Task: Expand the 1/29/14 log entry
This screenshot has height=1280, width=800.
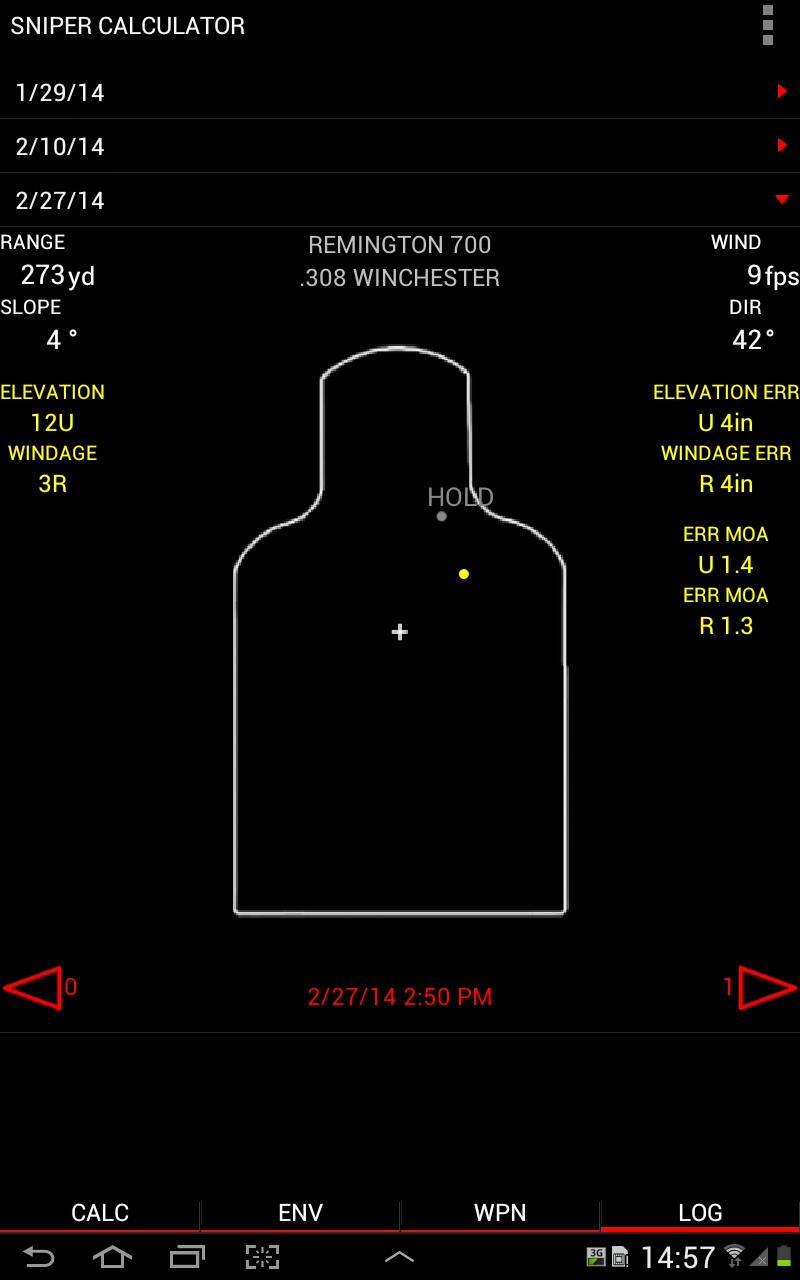Action: pyautogui.click(x=400, y=92)
